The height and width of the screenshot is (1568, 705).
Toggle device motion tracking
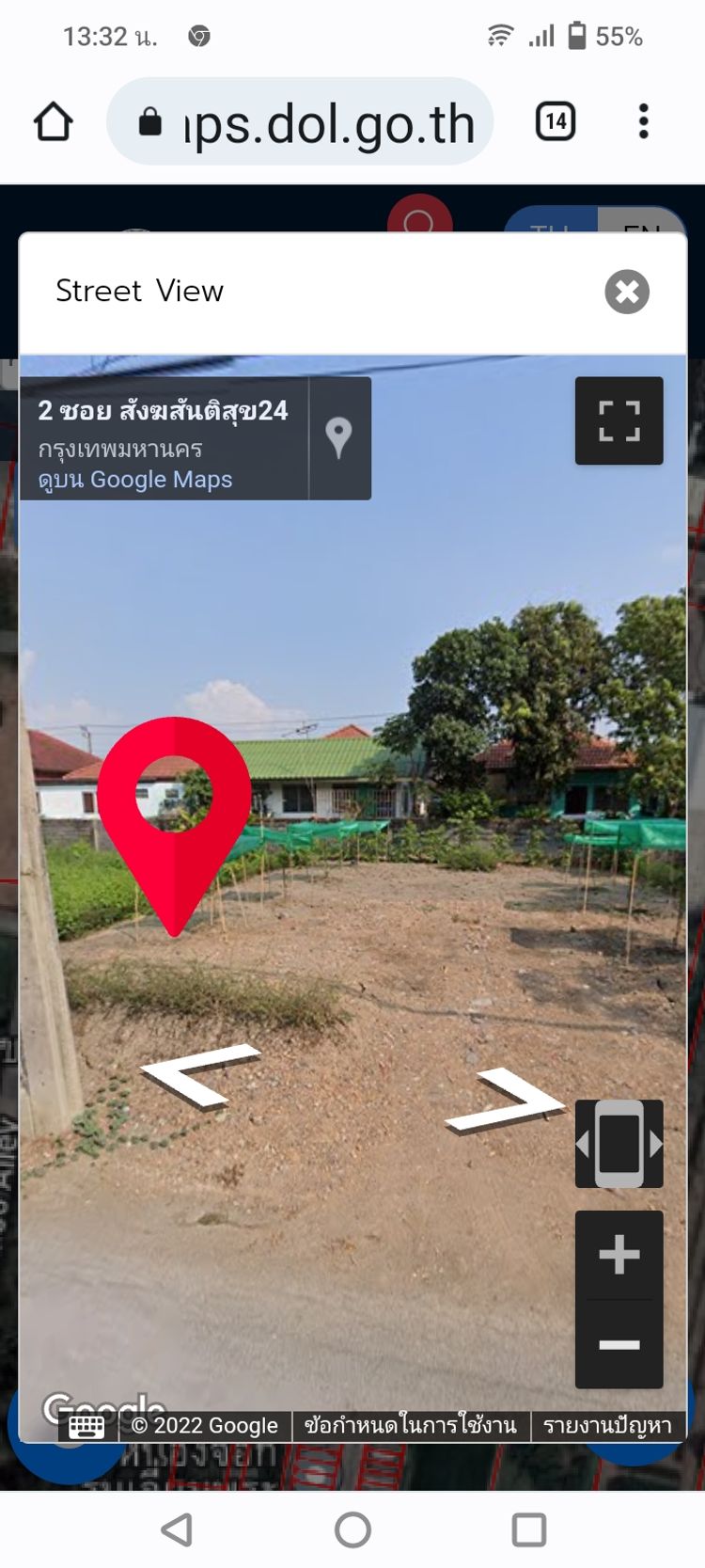[619, 1144]
